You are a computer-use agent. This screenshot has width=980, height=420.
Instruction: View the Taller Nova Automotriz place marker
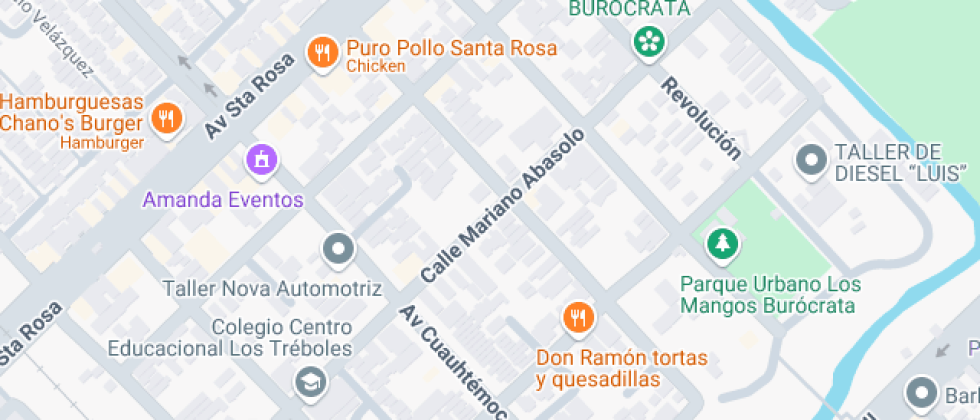click(x=339, y=249)
